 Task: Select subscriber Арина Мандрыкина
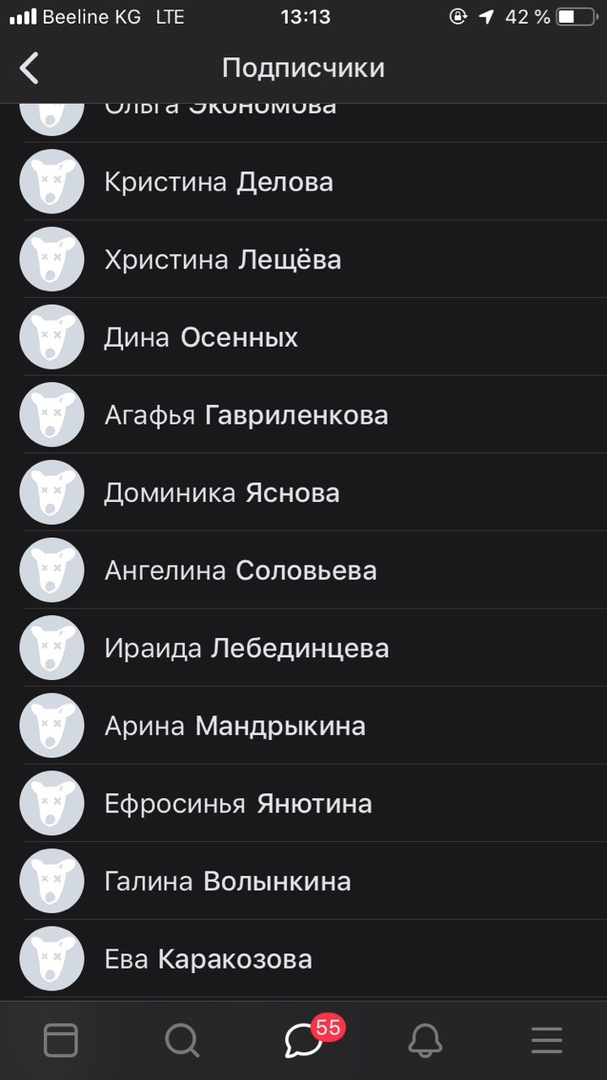pyautogui.click(x=234, y=726)
